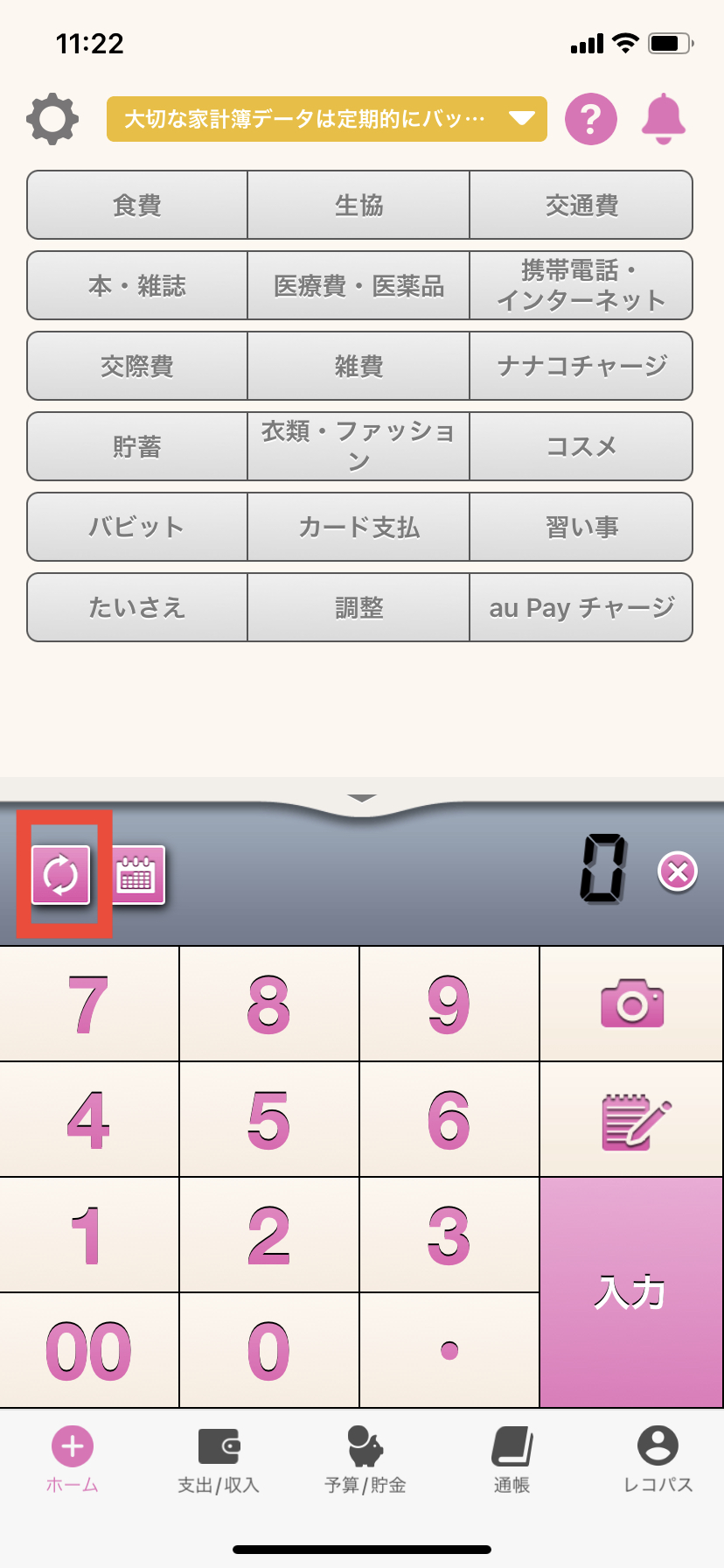This screenshot has height=1568, width=724.
Task: Expand the yellow backup notice dropdown
Action: [x=521, y=118]
